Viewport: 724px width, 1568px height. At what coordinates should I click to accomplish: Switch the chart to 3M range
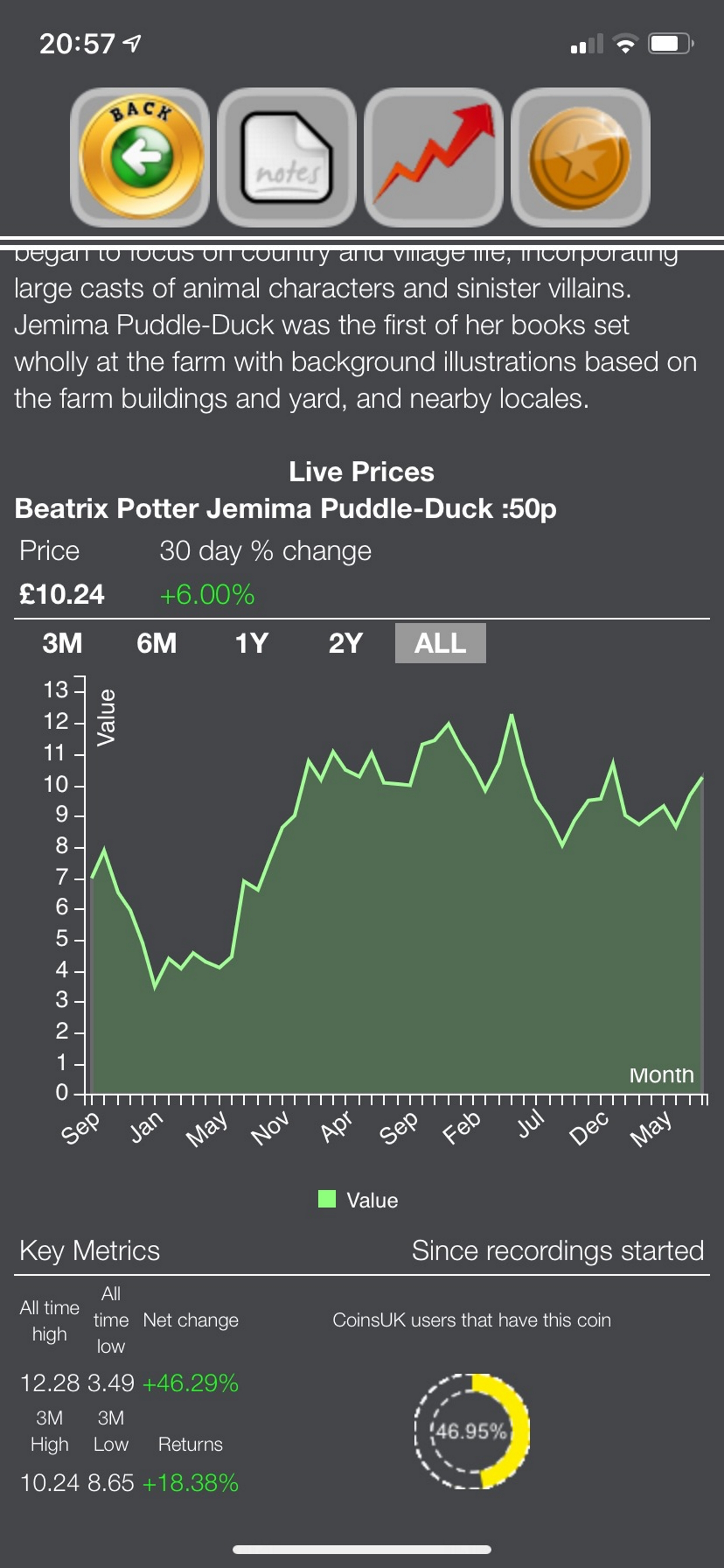(62, 643)
